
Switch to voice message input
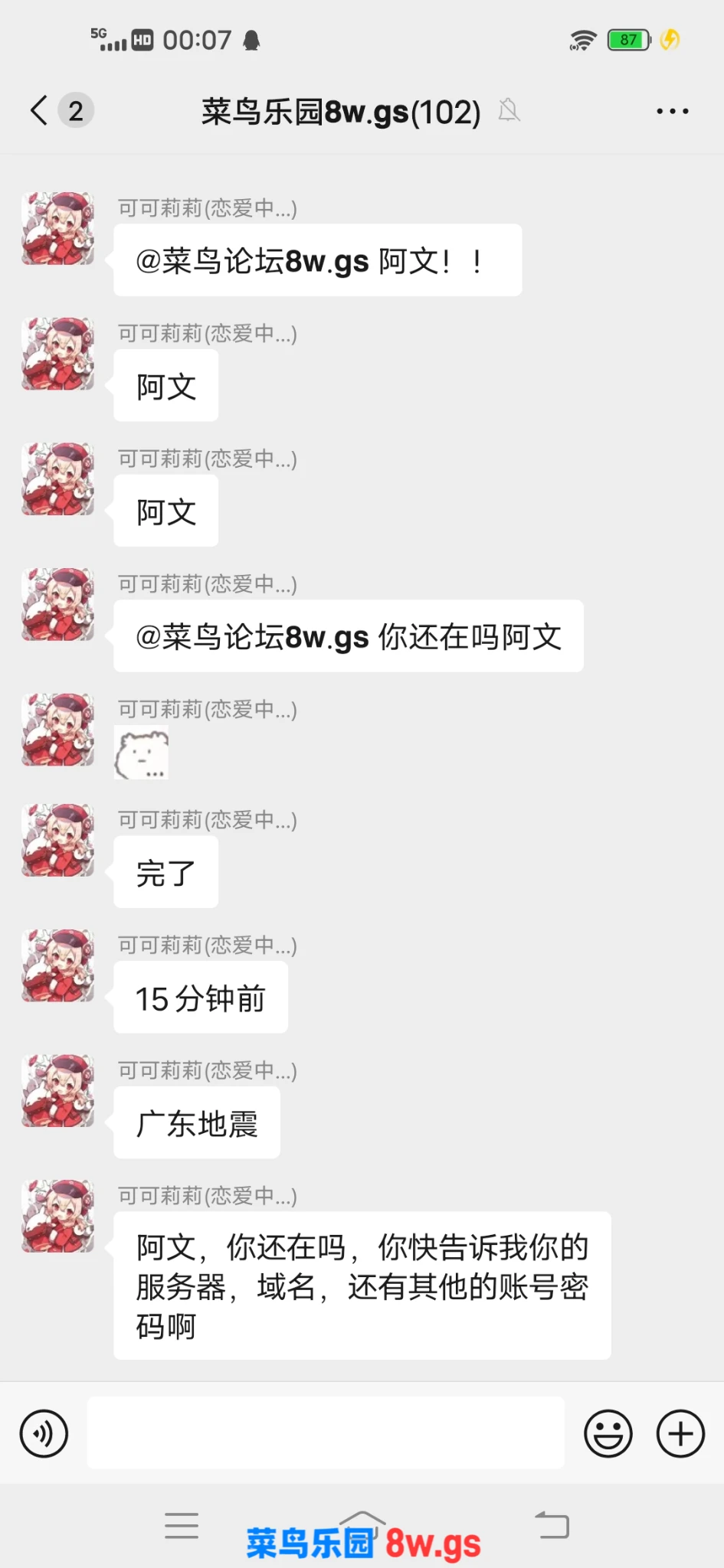(x=44, y=1433)
